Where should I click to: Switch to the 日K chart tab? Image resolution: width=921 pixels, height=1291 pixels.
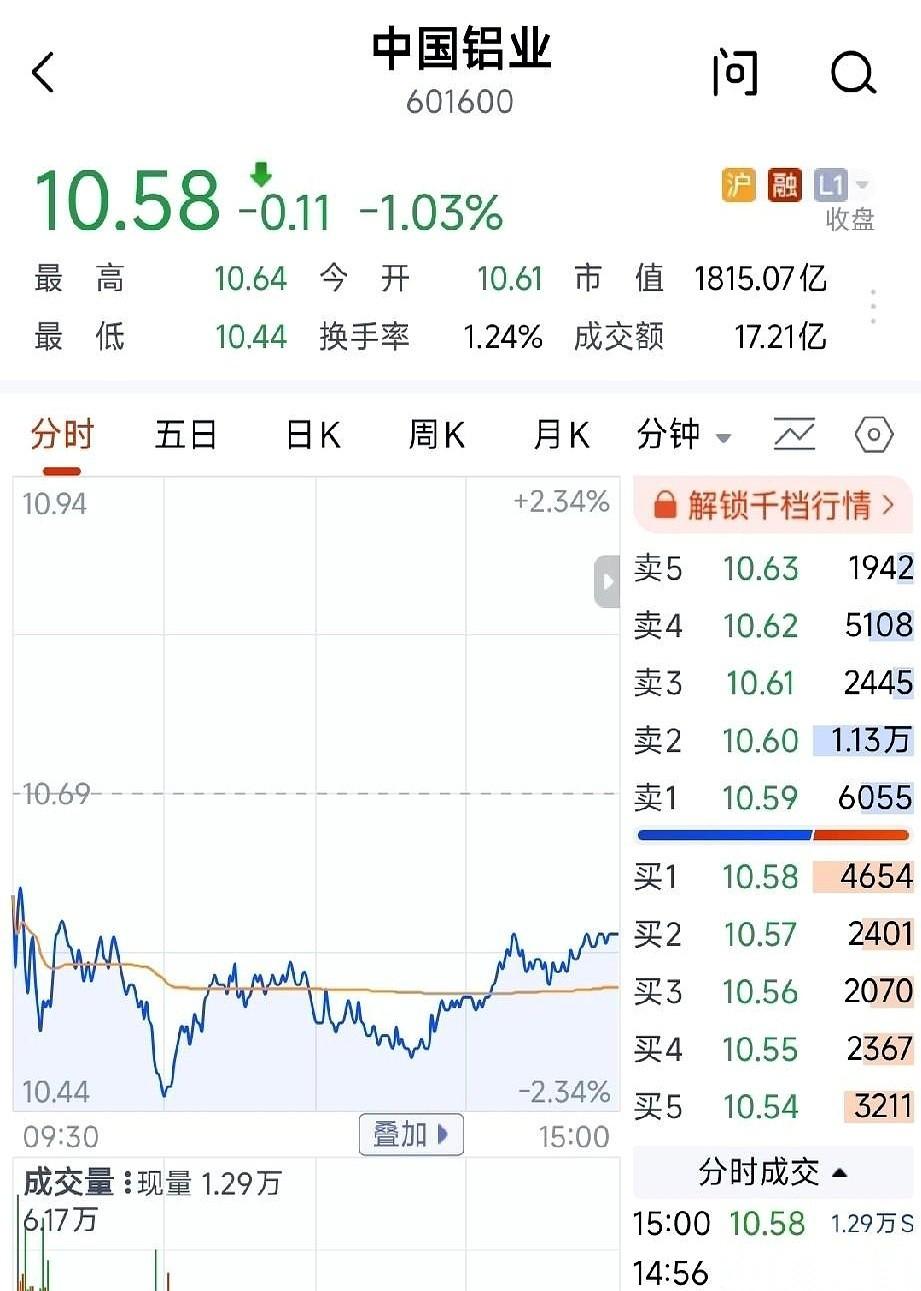click(x=313, y=436)
